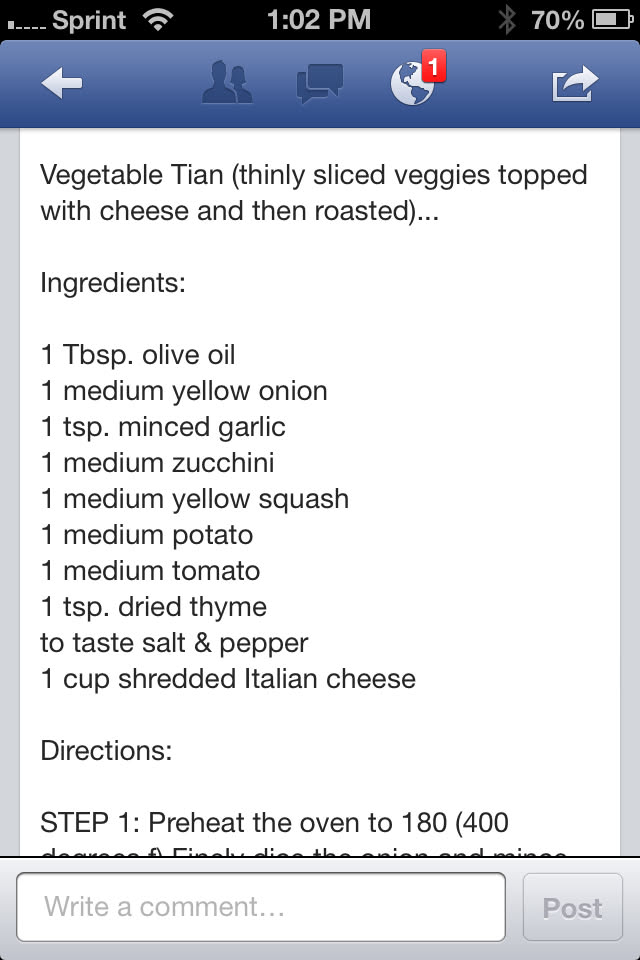Viewport: 640px width, 960px height.
Task: Tap the Write a comment field
Action: (x=261, y=907)
